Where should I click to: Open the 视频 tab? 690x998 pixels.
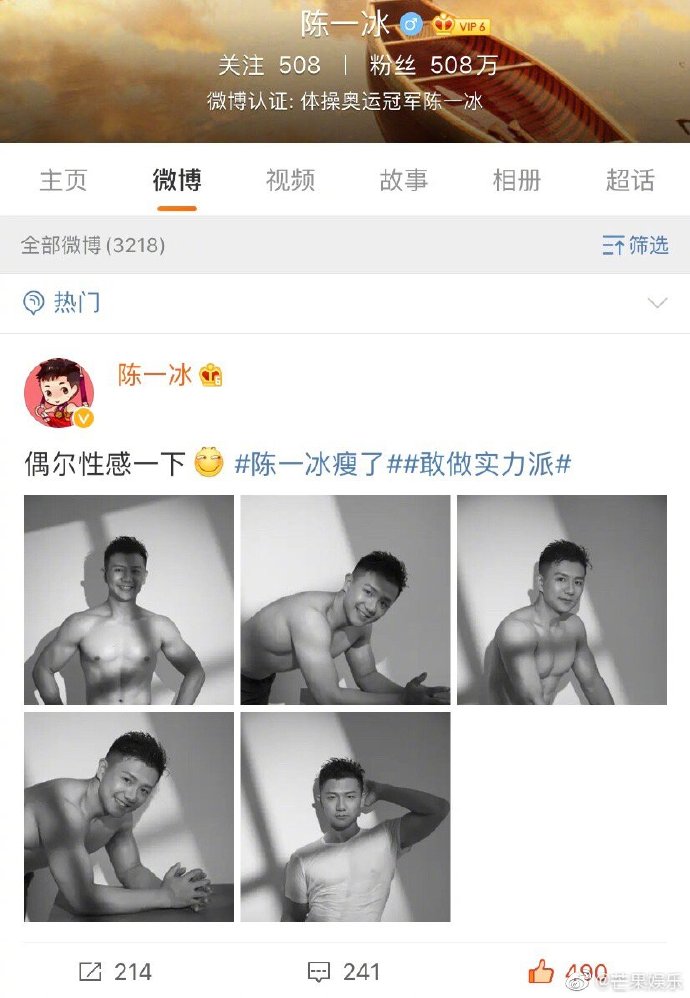(x=290, y=180)
